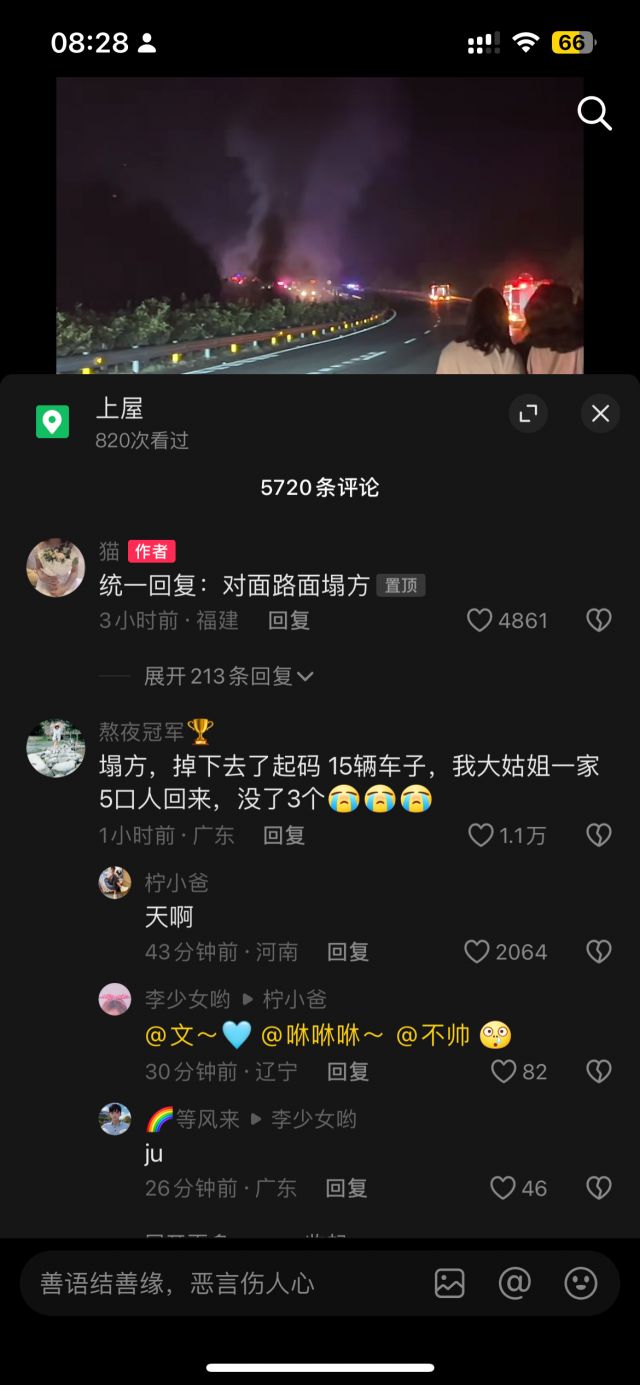Dislike 等风来's reply
640x1385 pixels.
pyautogui.click(x=598, y=1188)
